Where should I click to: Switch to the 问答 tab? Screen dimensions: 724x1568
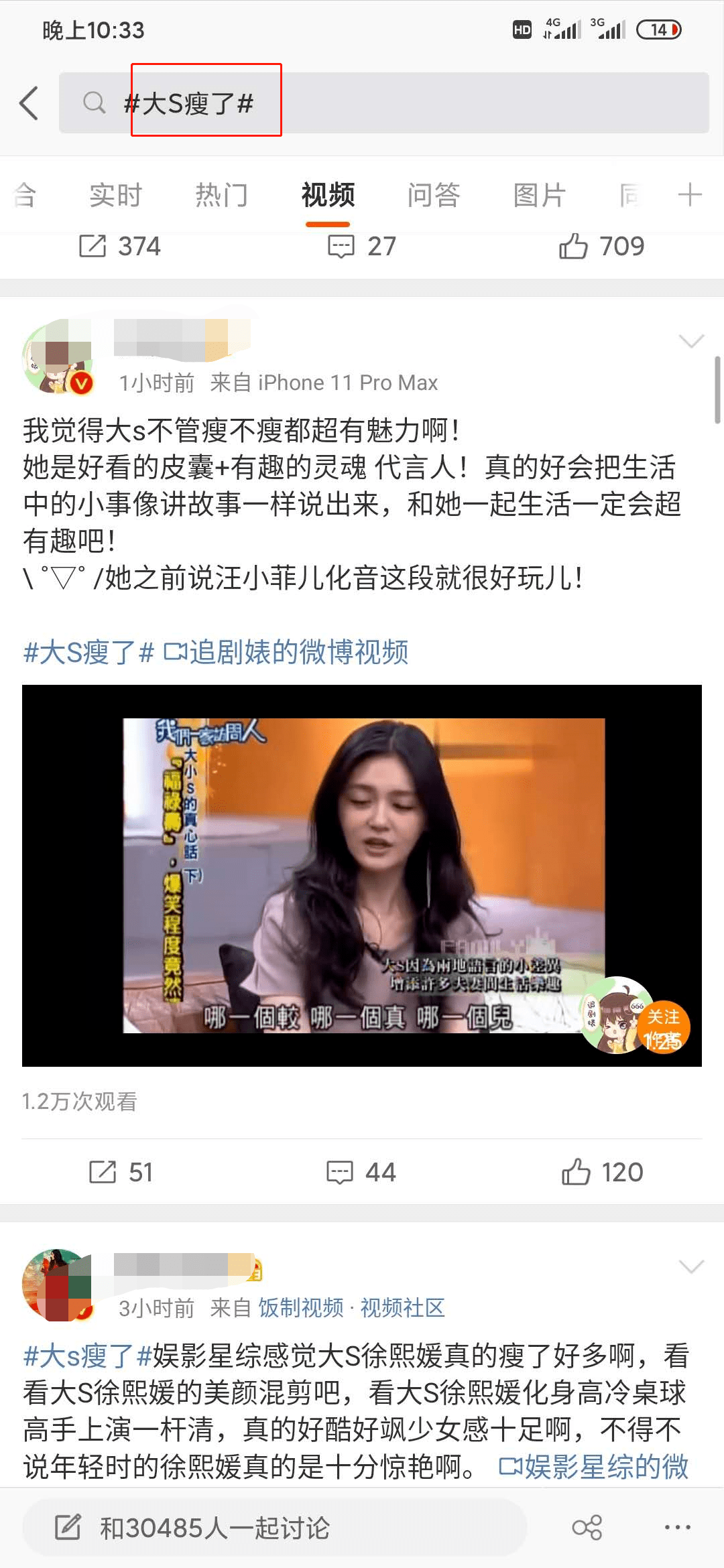[433, 195]
